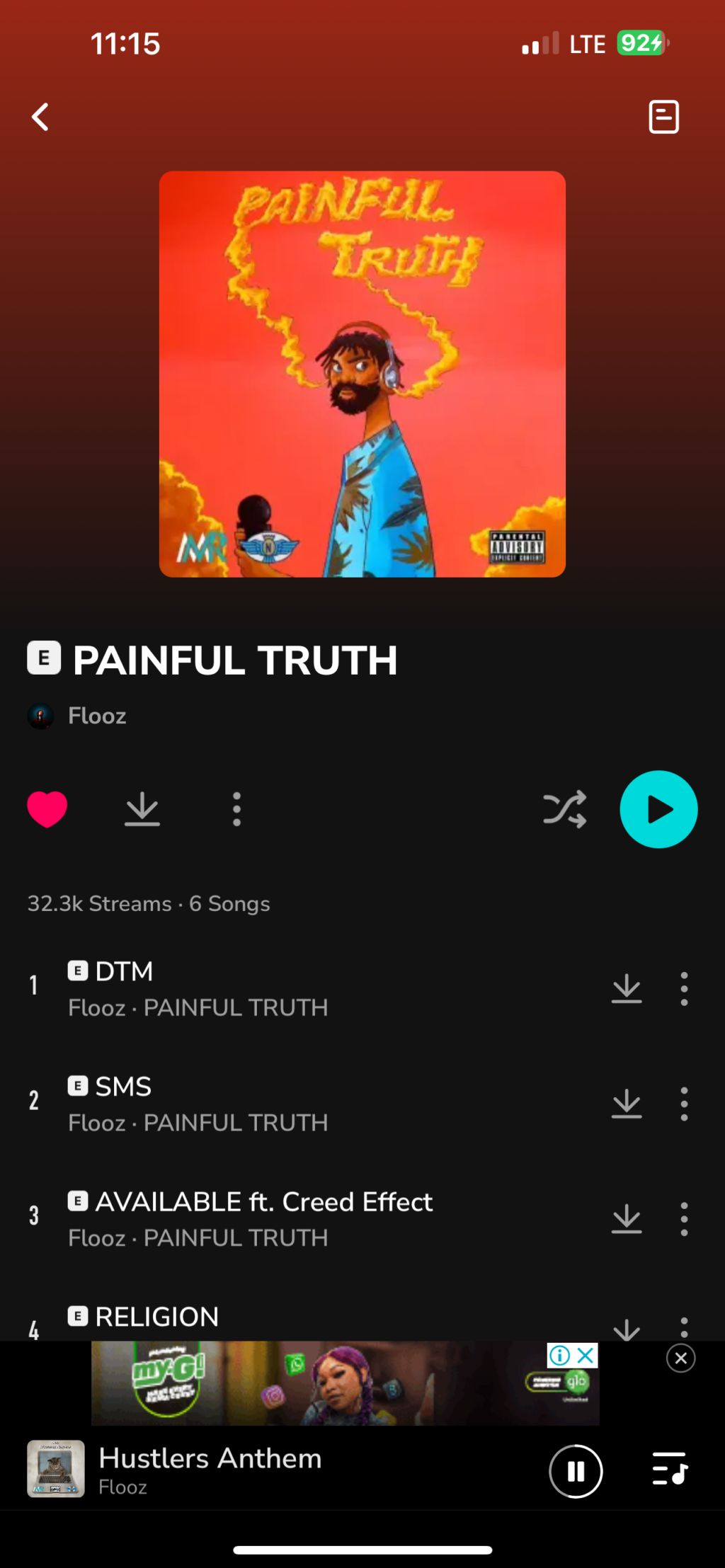Pause Hustlers Anthem in the mini player
This screenshot has width=725, height=1568.
[576, 1472]
